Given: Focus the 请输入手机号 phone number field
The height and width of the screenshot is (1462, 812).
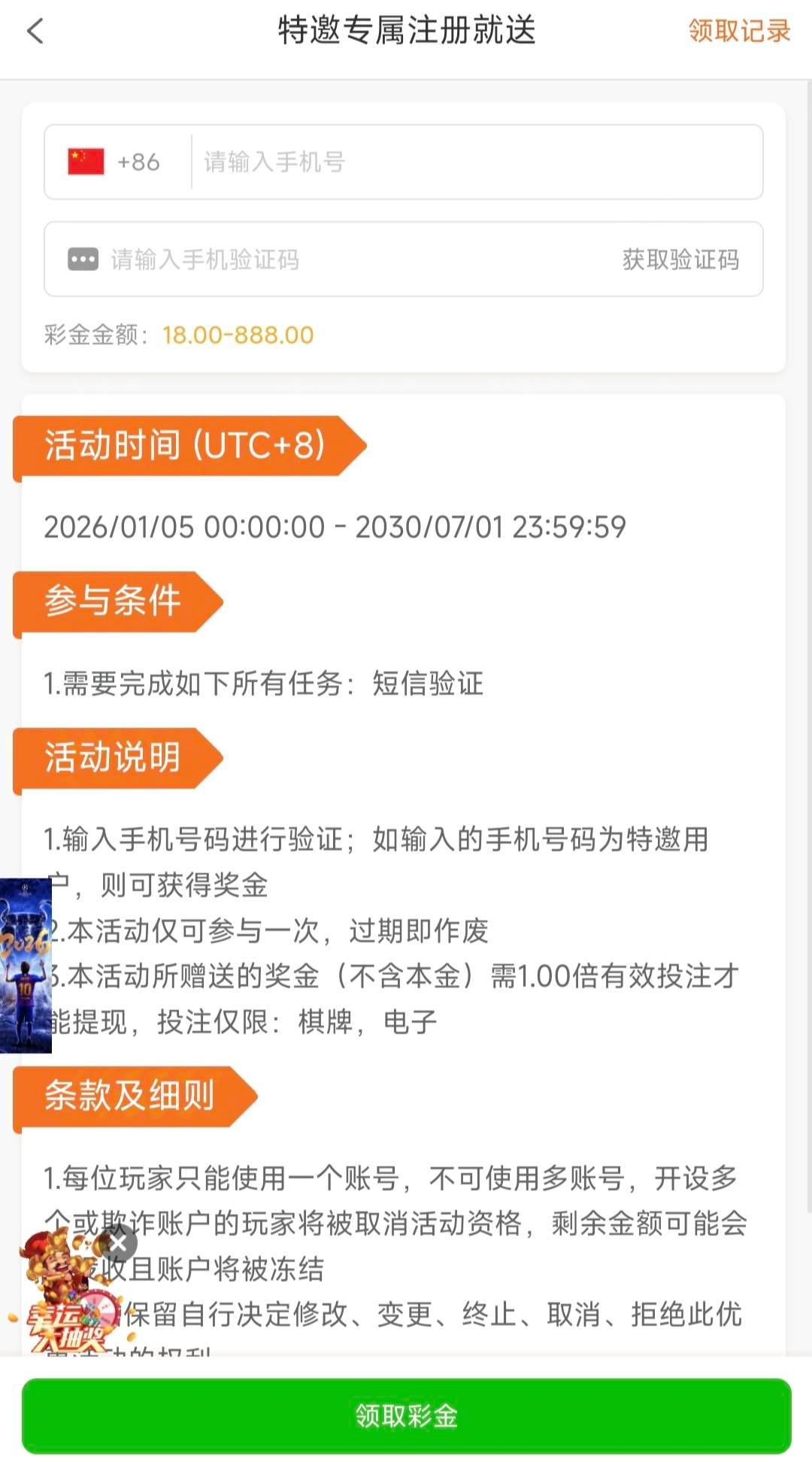Looking at the screenshot, I should coord(474,162).
